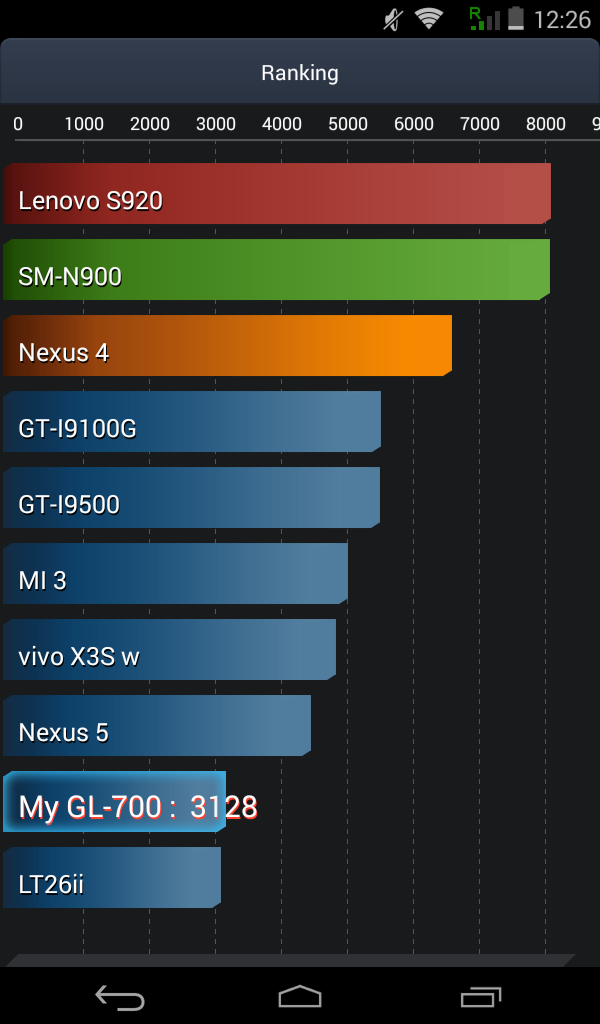Screen dimensions: 600x1024
Task: Go back using the system back button
Action: pos(119,996)
